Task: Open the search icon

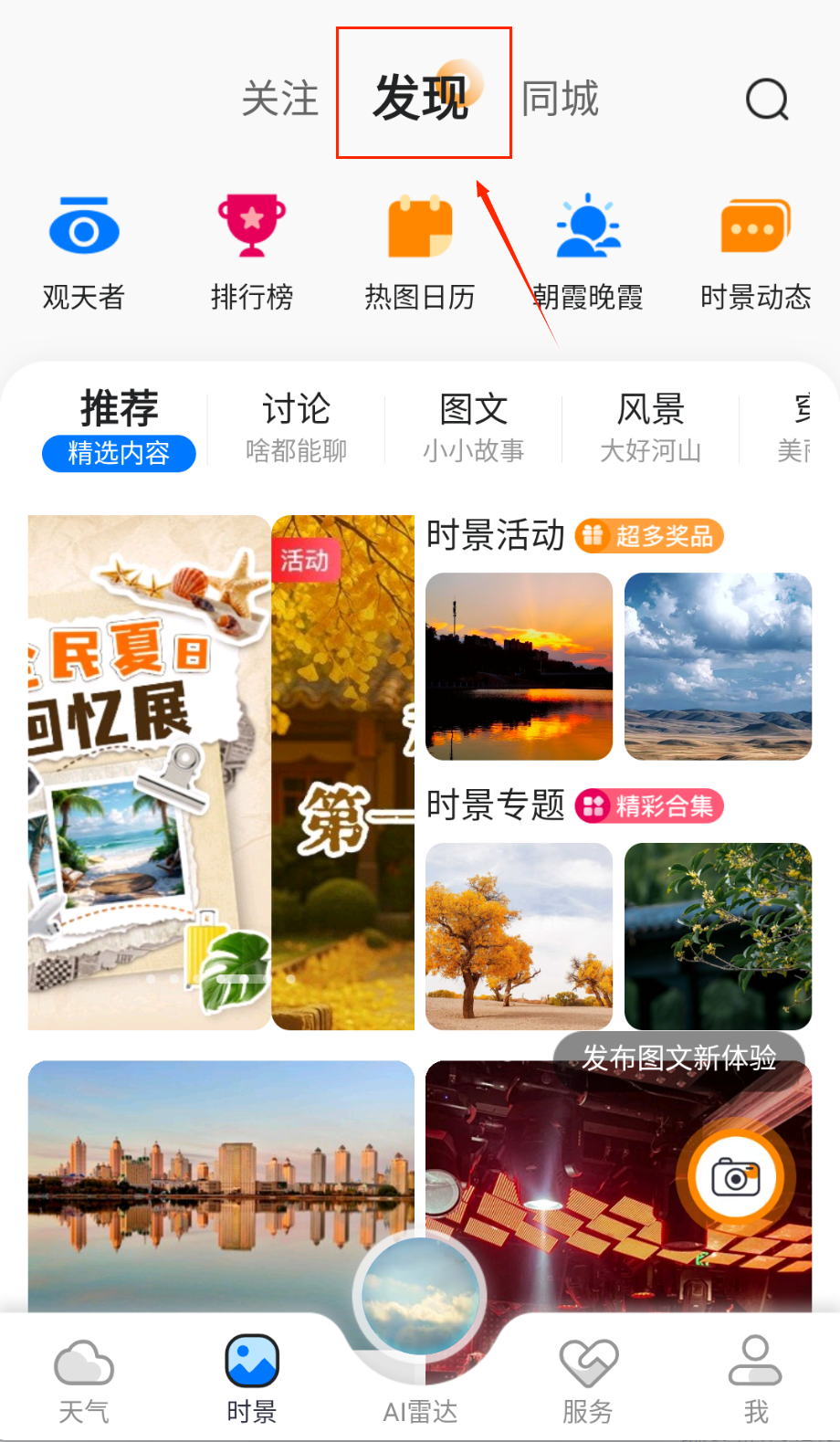Action: pyautogui.click(x=767, y=99)
